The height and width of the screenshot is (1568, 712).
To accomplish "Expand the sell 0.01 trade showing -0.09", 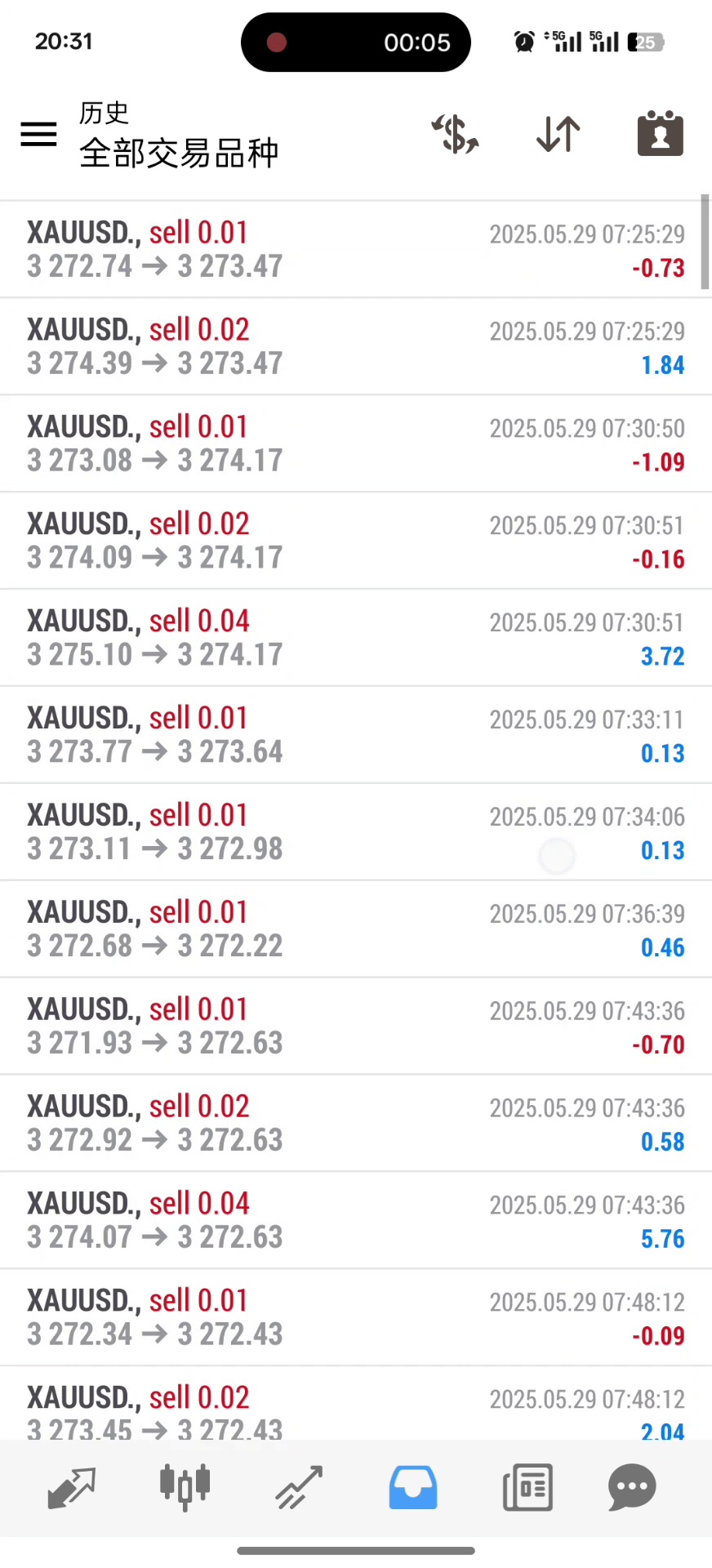I will [x=355, y=1317].
